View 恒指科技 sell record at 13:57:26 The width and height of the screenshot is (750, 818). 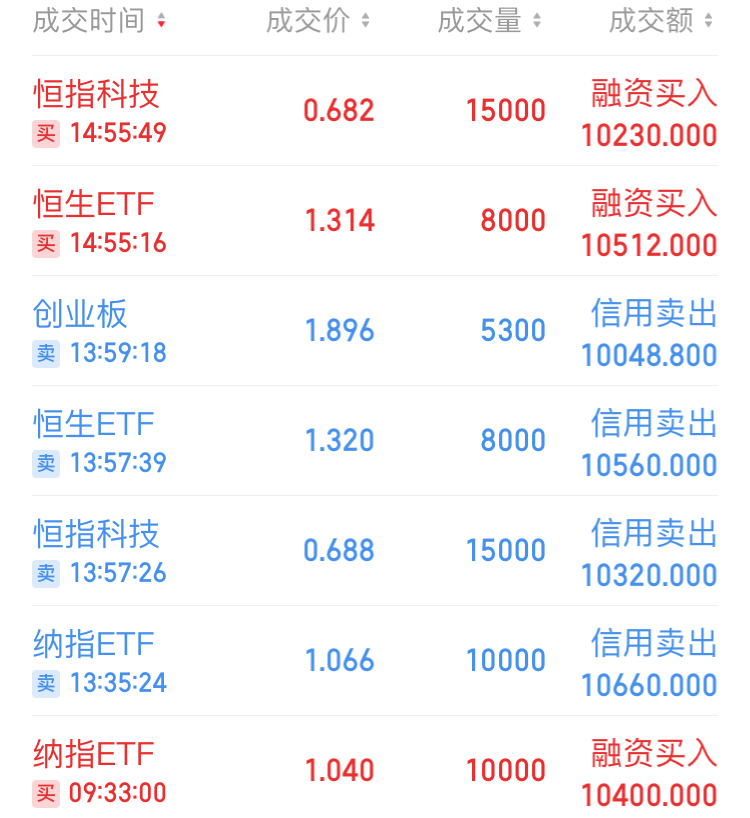pos(374,551)
